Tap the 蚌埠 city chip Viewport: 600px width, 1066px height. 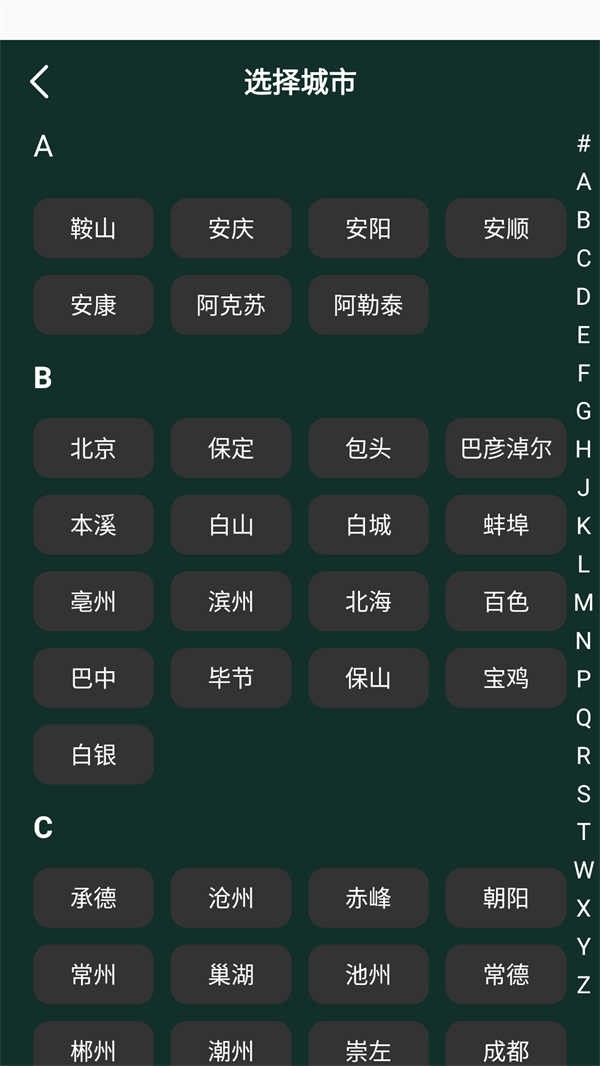click(506, 525)
